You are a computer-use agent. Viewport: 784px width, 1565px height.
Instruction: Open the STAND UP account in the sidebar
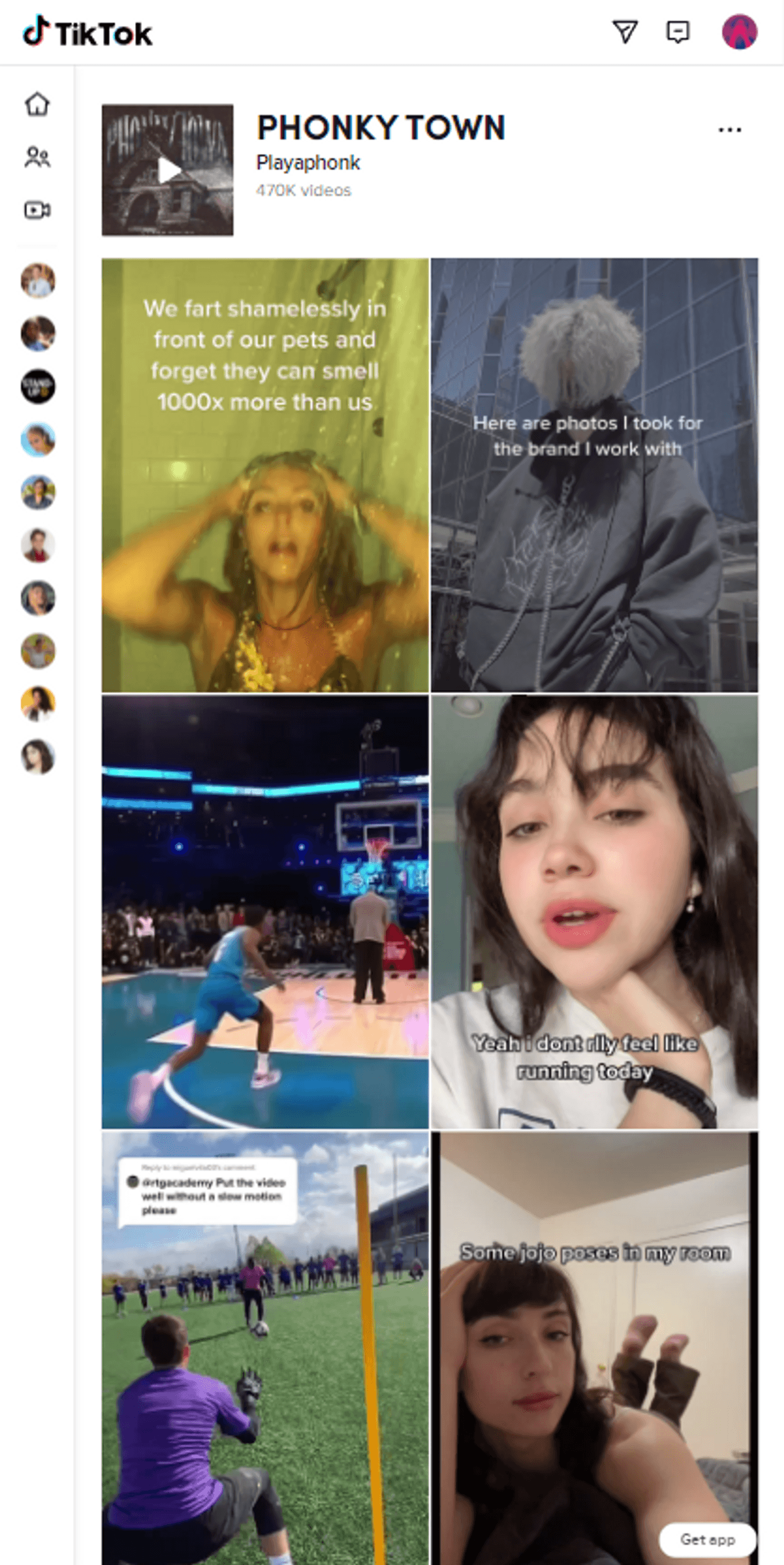(x=38, y=387)
